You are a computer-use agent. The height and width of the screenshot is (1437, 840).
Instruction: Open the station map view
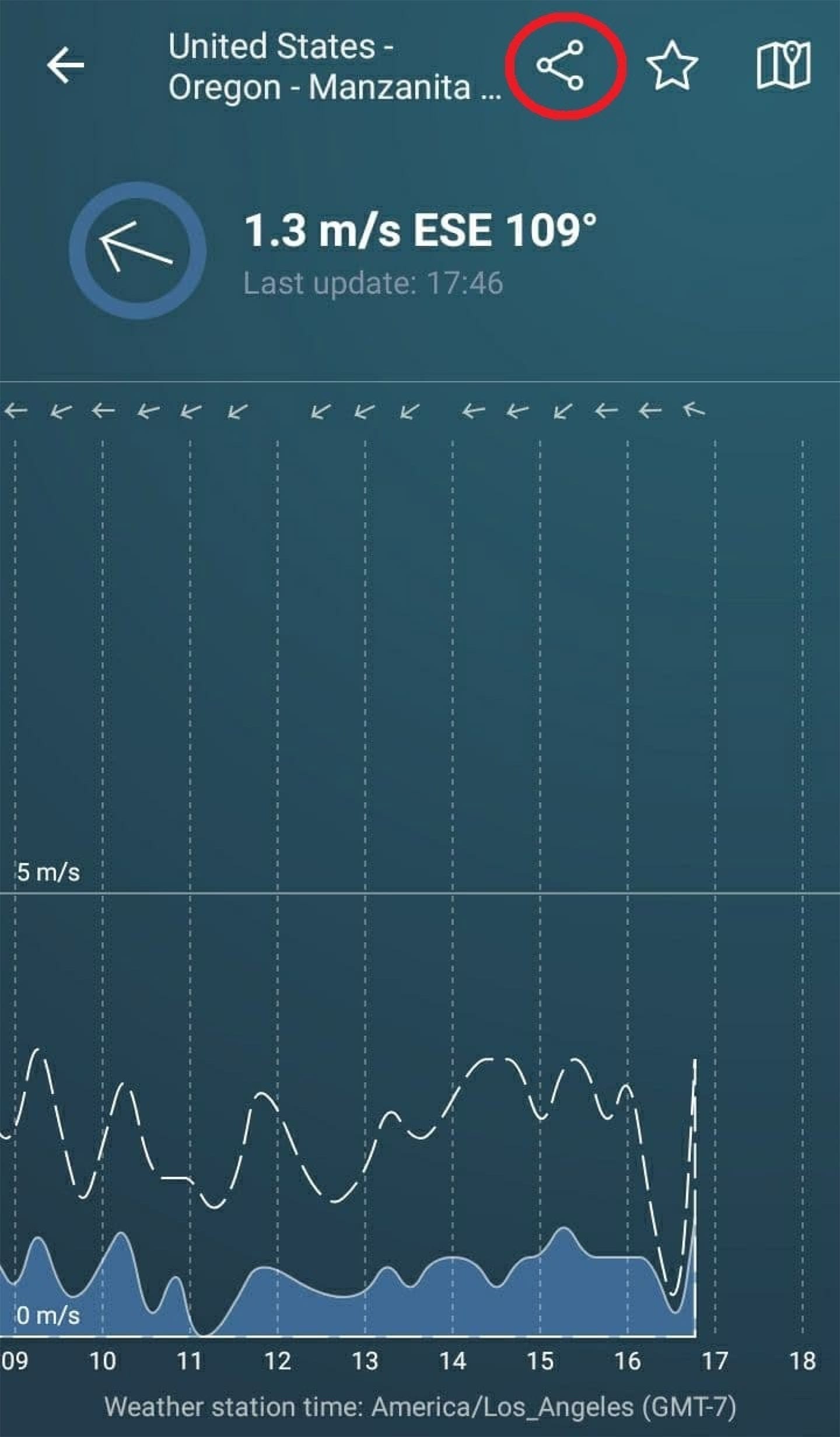(783, 65)
